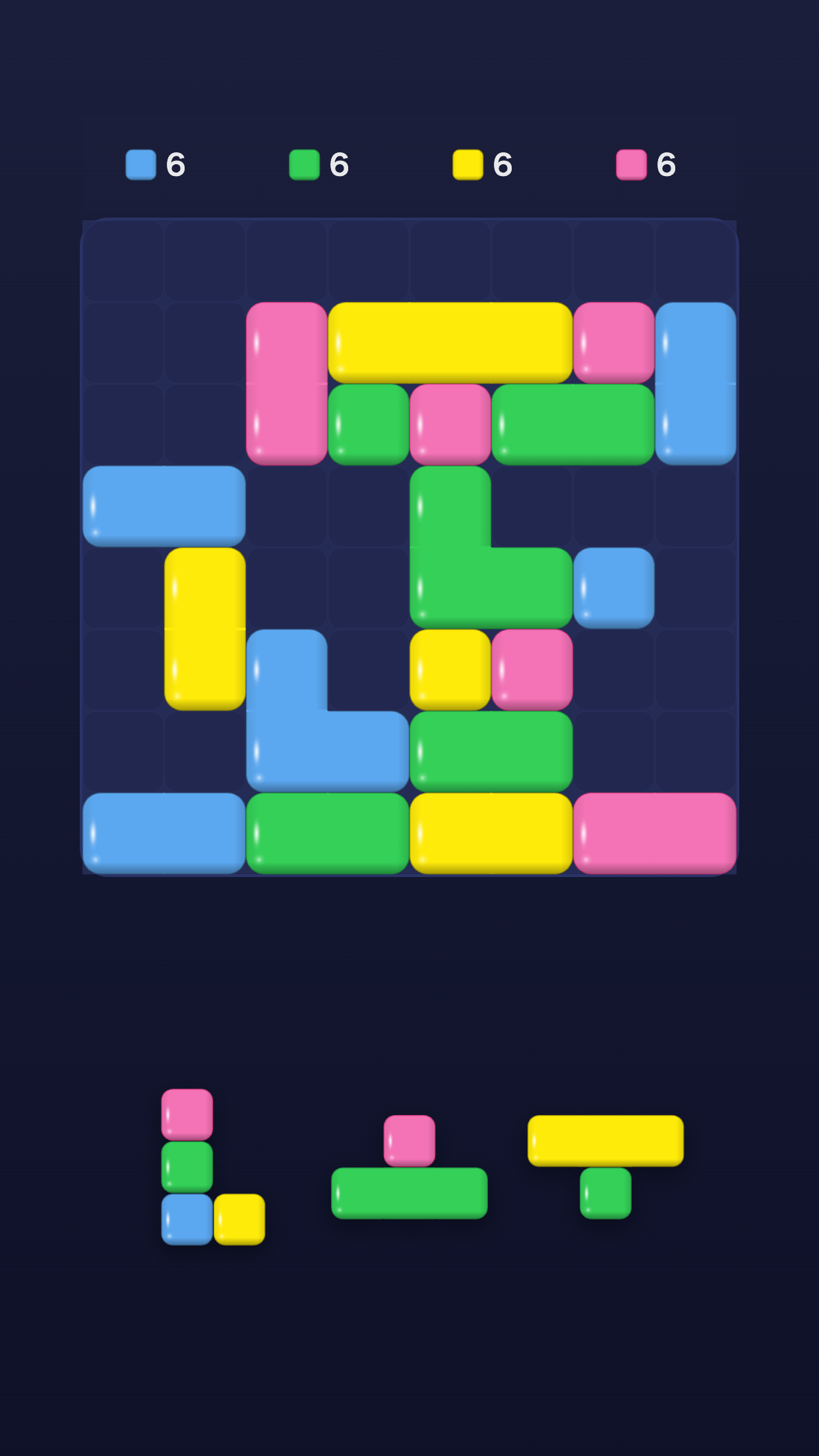Pick the pink square on green bar piece
819x1456 pixels.
(x=409, y=1167)
